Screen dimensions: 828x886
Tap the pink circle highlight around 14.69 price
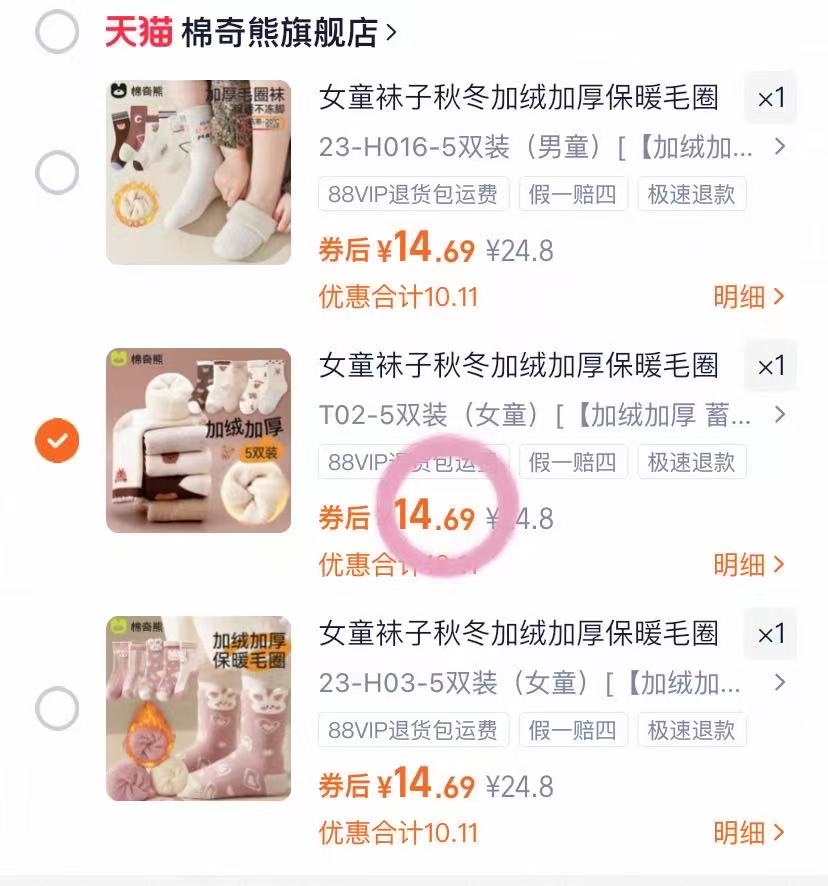437,516
